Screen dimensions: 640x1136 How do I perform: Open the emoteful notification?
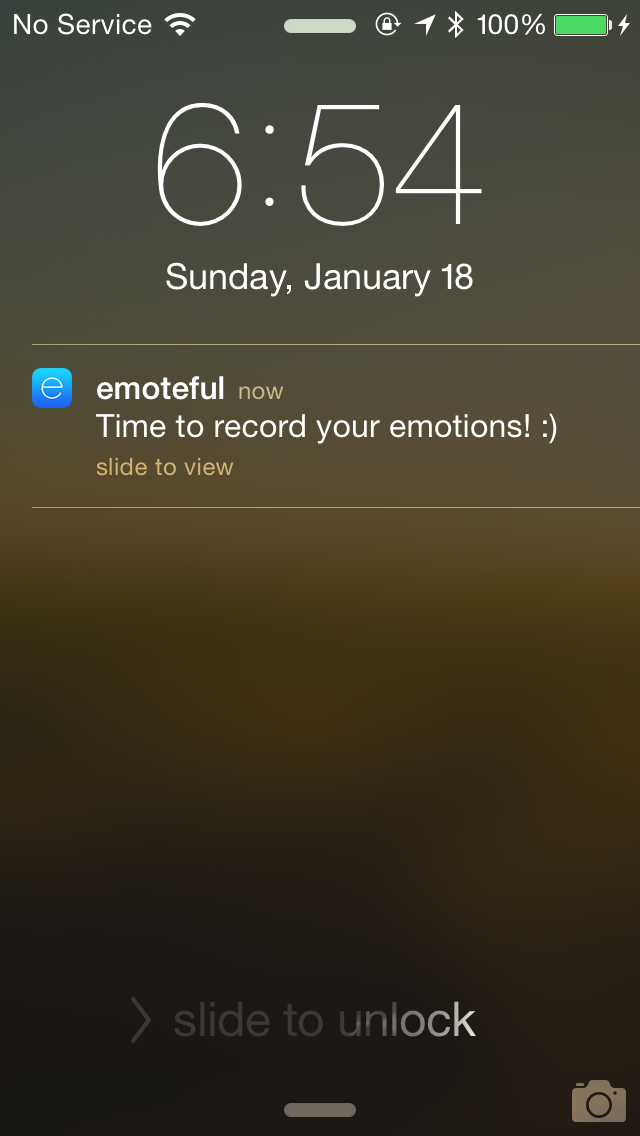pos(336,426)
